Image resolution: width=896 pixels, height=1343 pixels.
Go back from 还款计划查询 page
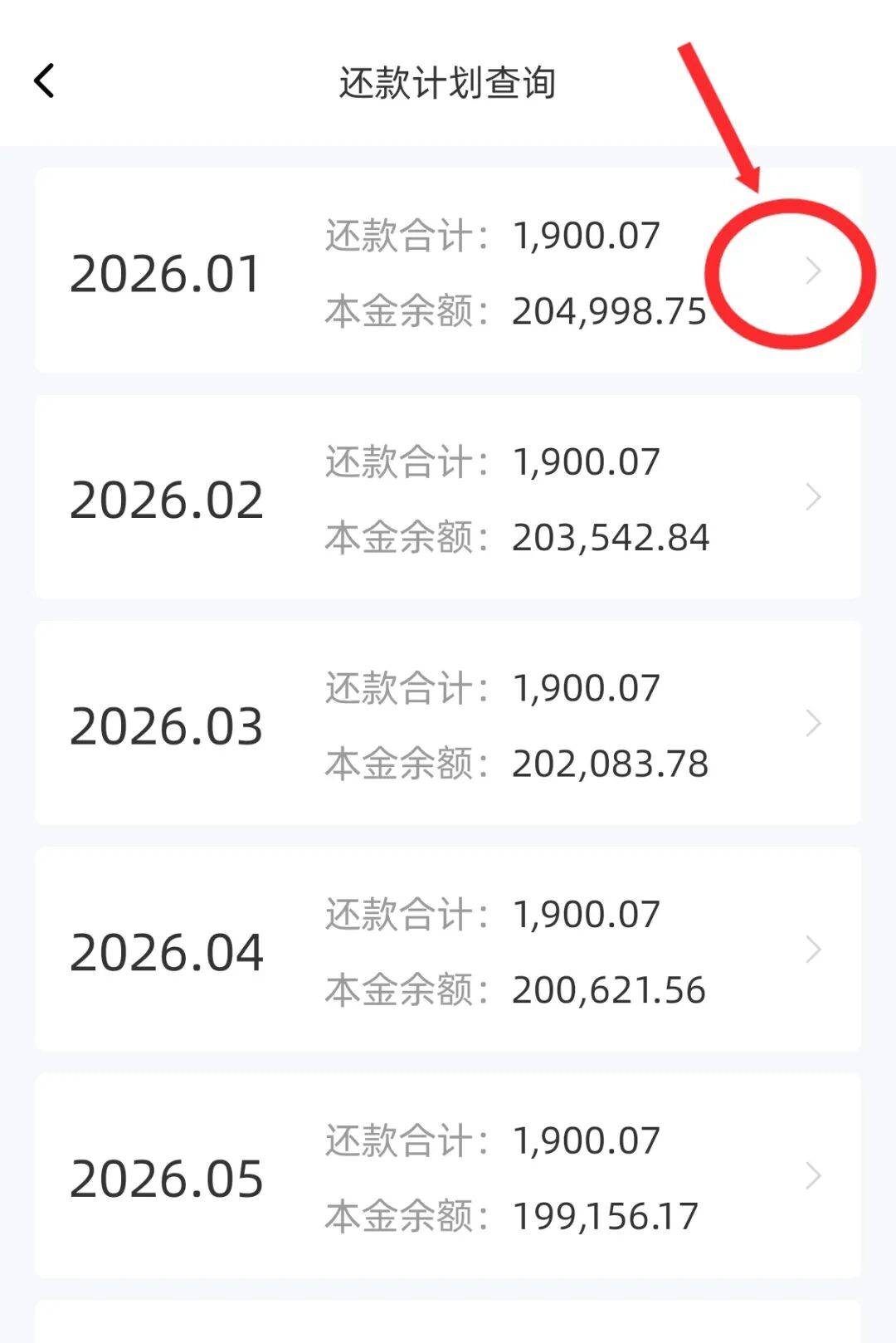tap(45, 81)
